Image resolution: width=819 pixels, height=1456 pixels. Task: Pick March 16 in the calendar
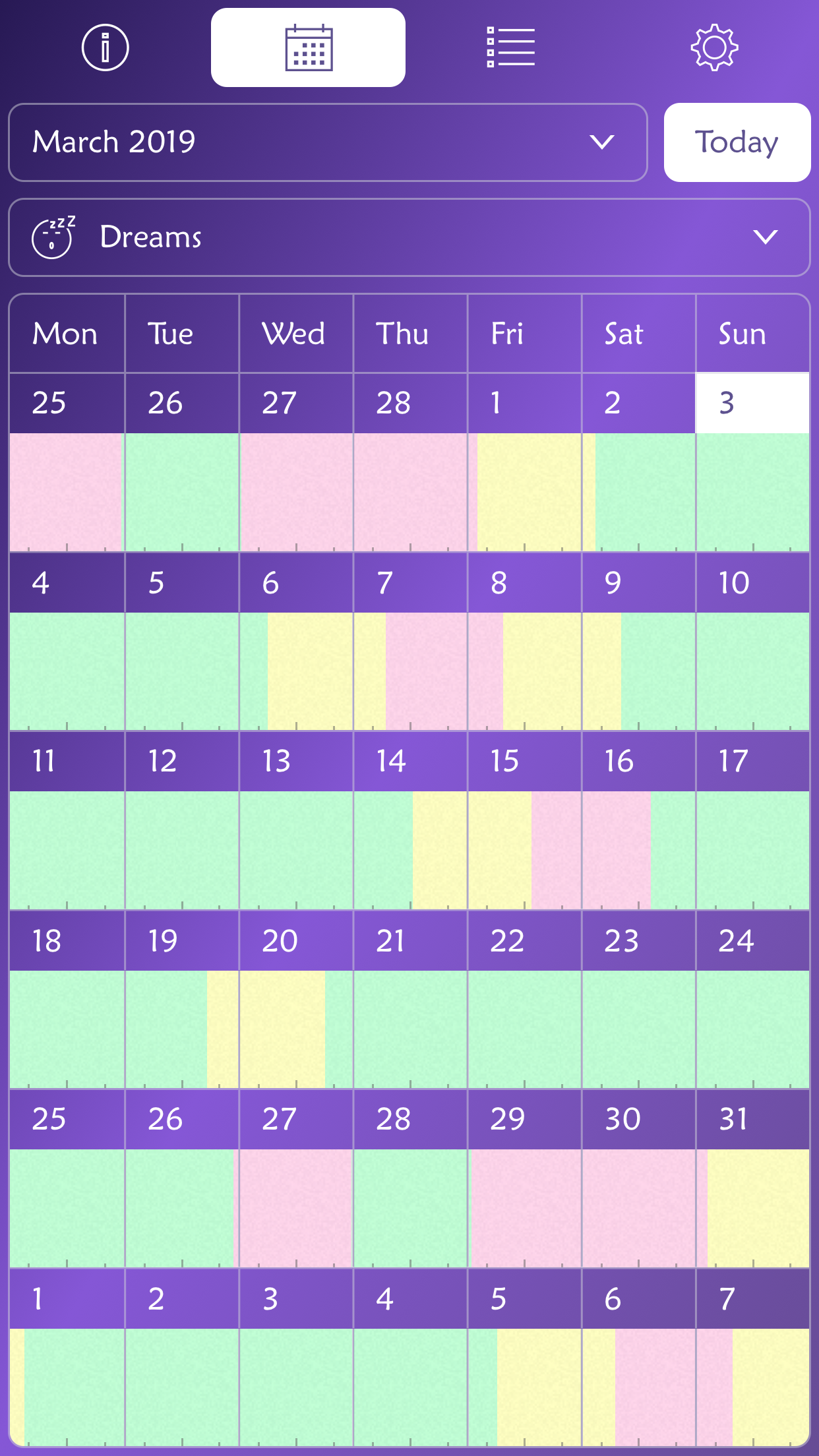(x=638, y=820)
